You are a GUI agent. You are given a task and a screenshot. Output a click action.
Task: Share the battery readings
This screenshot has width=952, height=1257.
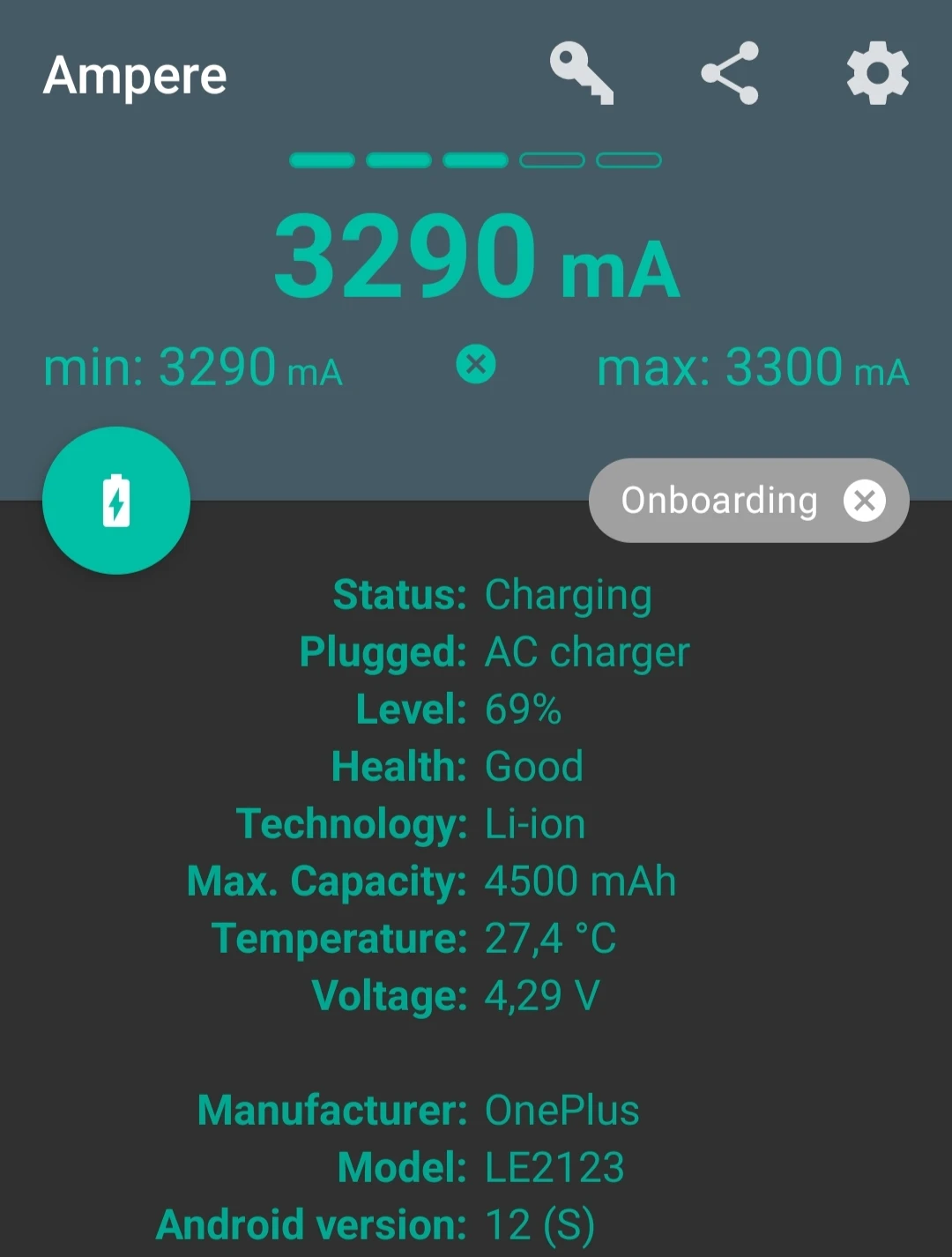(730, 73)
